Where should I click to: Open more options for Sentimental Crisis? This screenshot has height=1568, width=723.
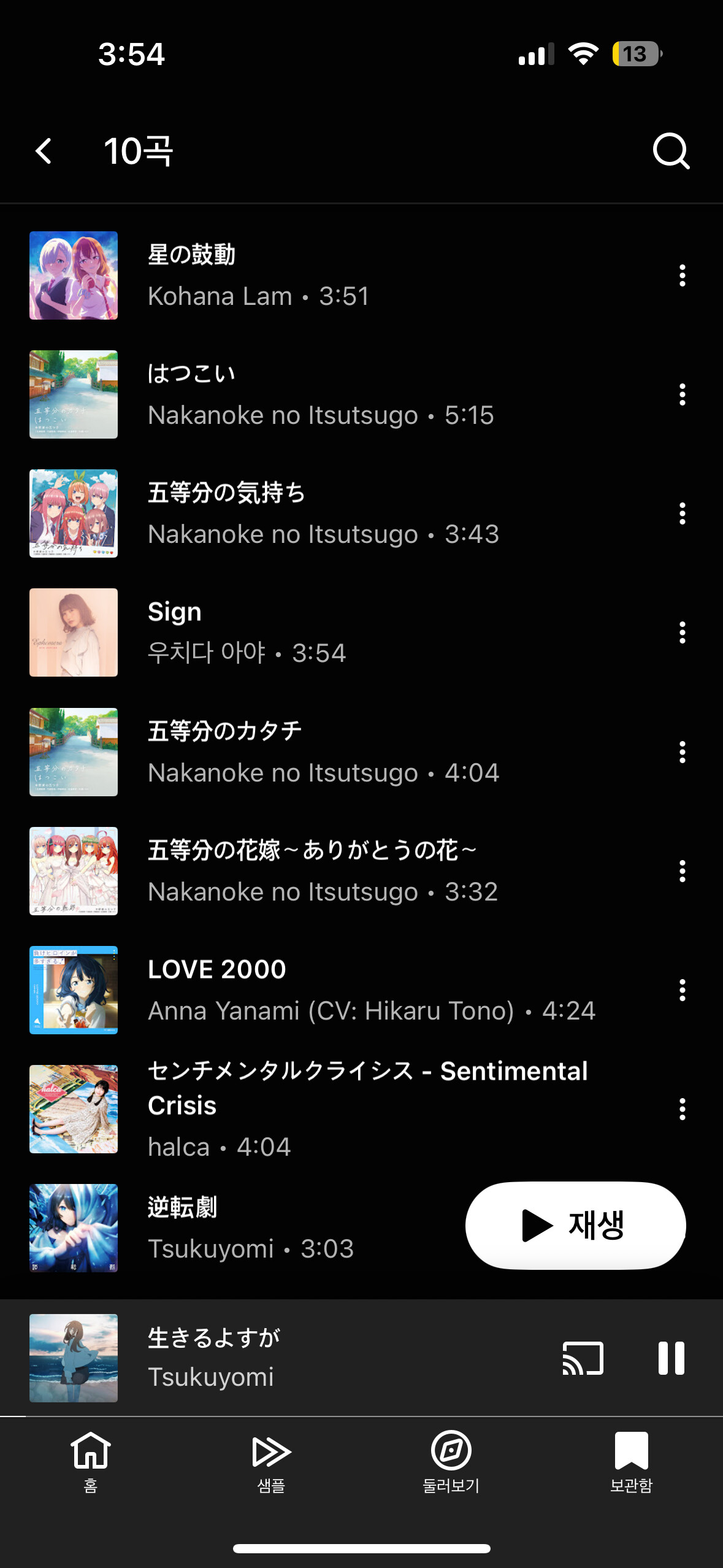click(x=682, y=1109)
